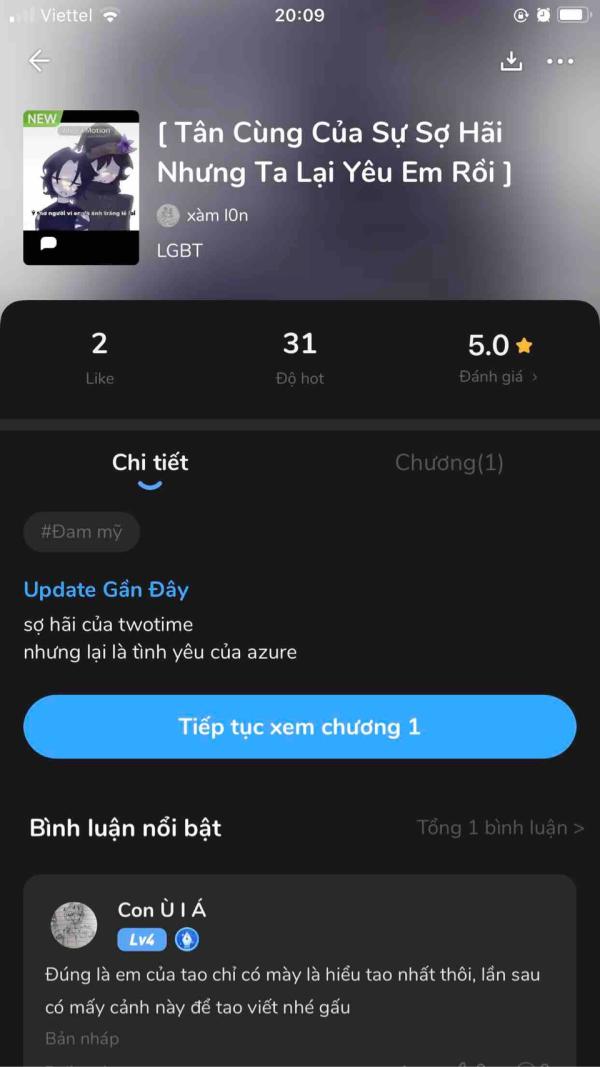Open author xàm l0n's profile
Screen dimensions: 600x1067
203,215
